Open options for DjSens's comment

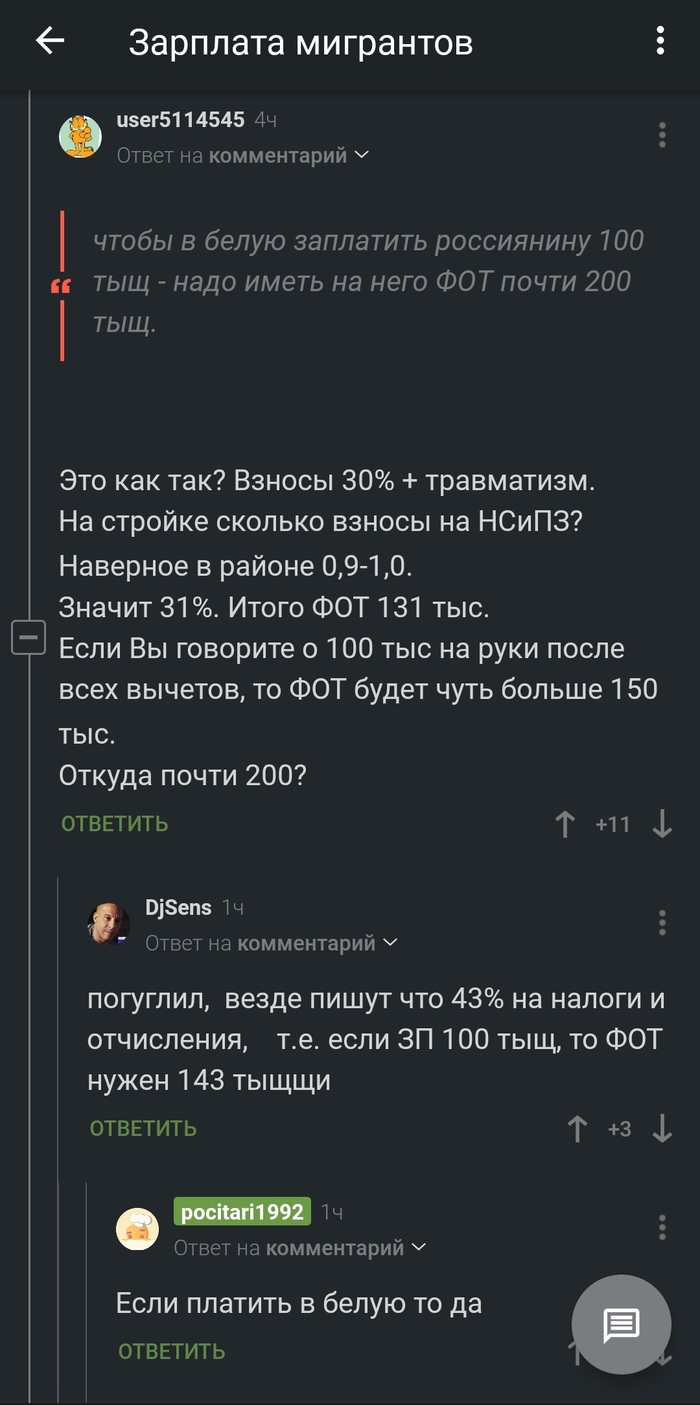(x=662, y=922)
